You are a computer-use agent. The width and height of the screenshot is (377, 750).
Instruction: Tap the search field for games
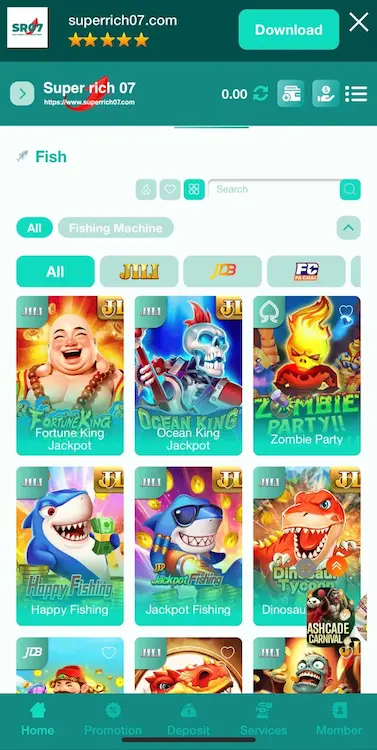pos(275,189)
